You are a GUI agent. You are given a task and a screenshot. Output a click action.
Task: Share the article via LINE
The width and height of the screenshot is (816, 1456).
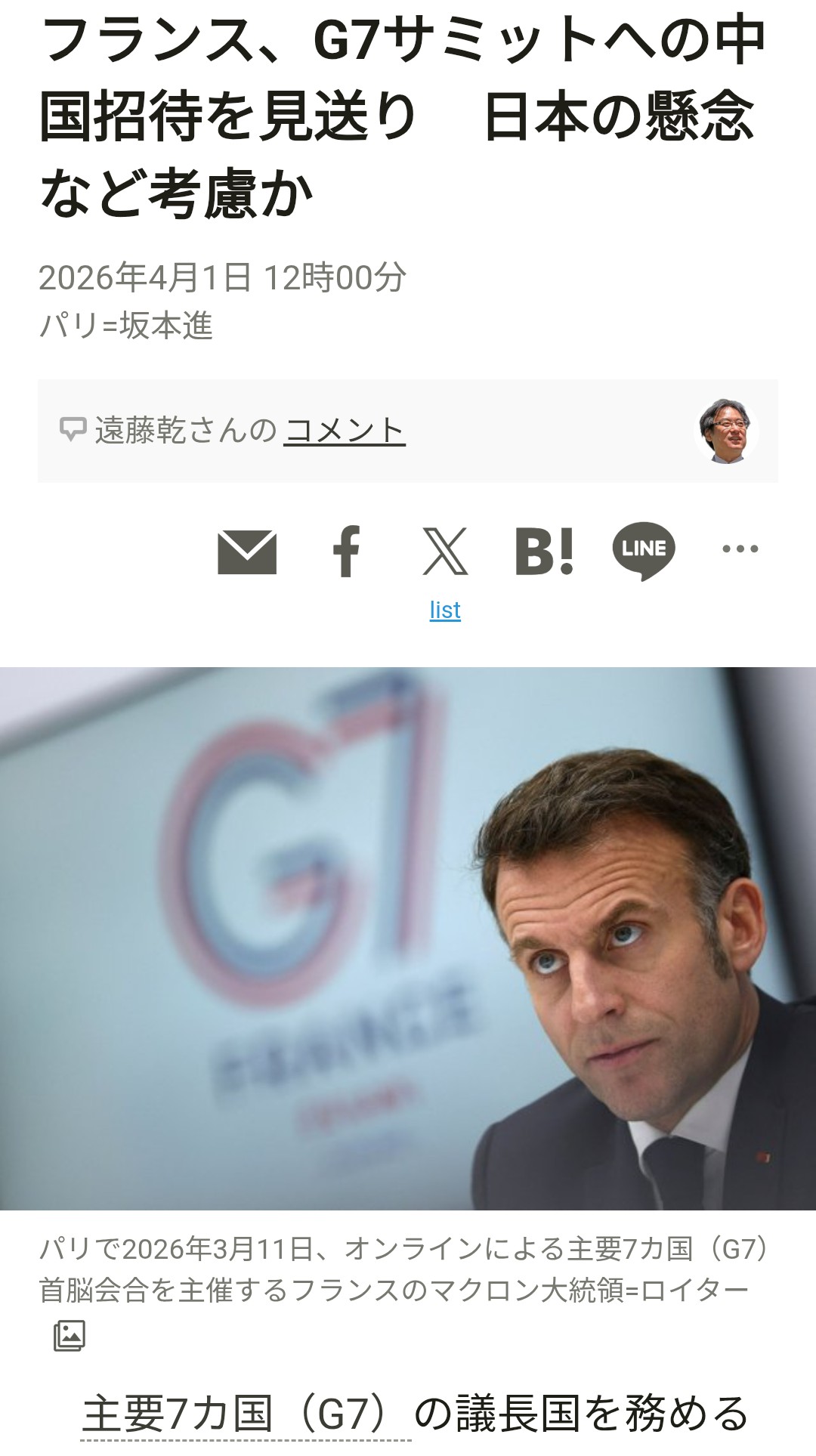(643, 550)
